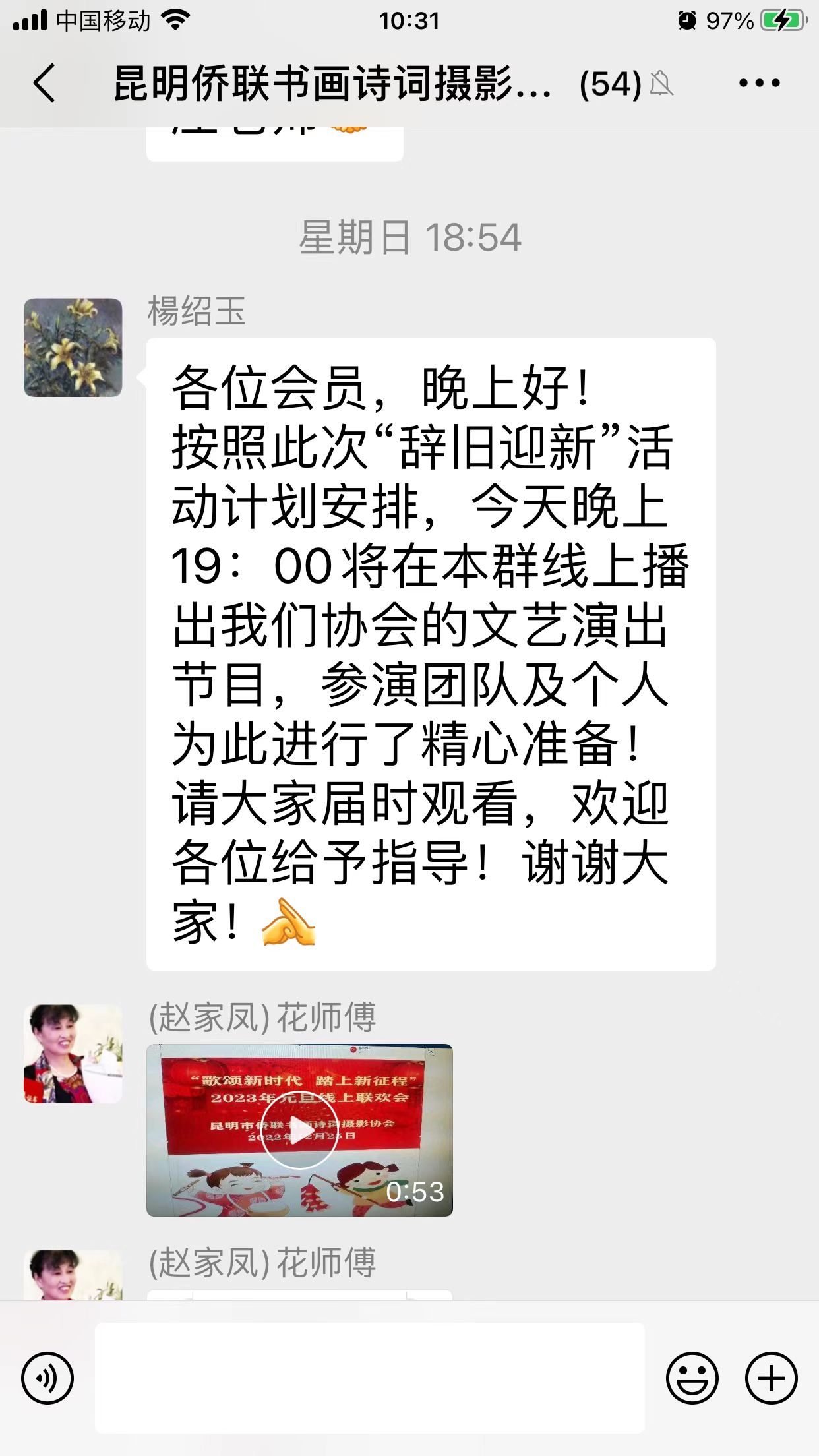
Task: Open the emoji sticker panel
Action: point(692,1378)
